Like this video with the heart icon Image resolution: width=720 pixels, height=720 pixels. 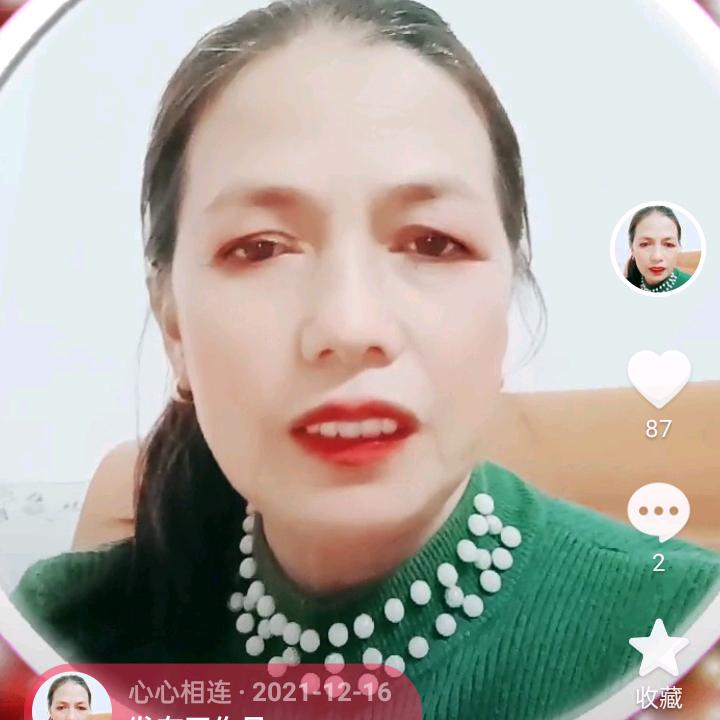(x=658, y=378)
